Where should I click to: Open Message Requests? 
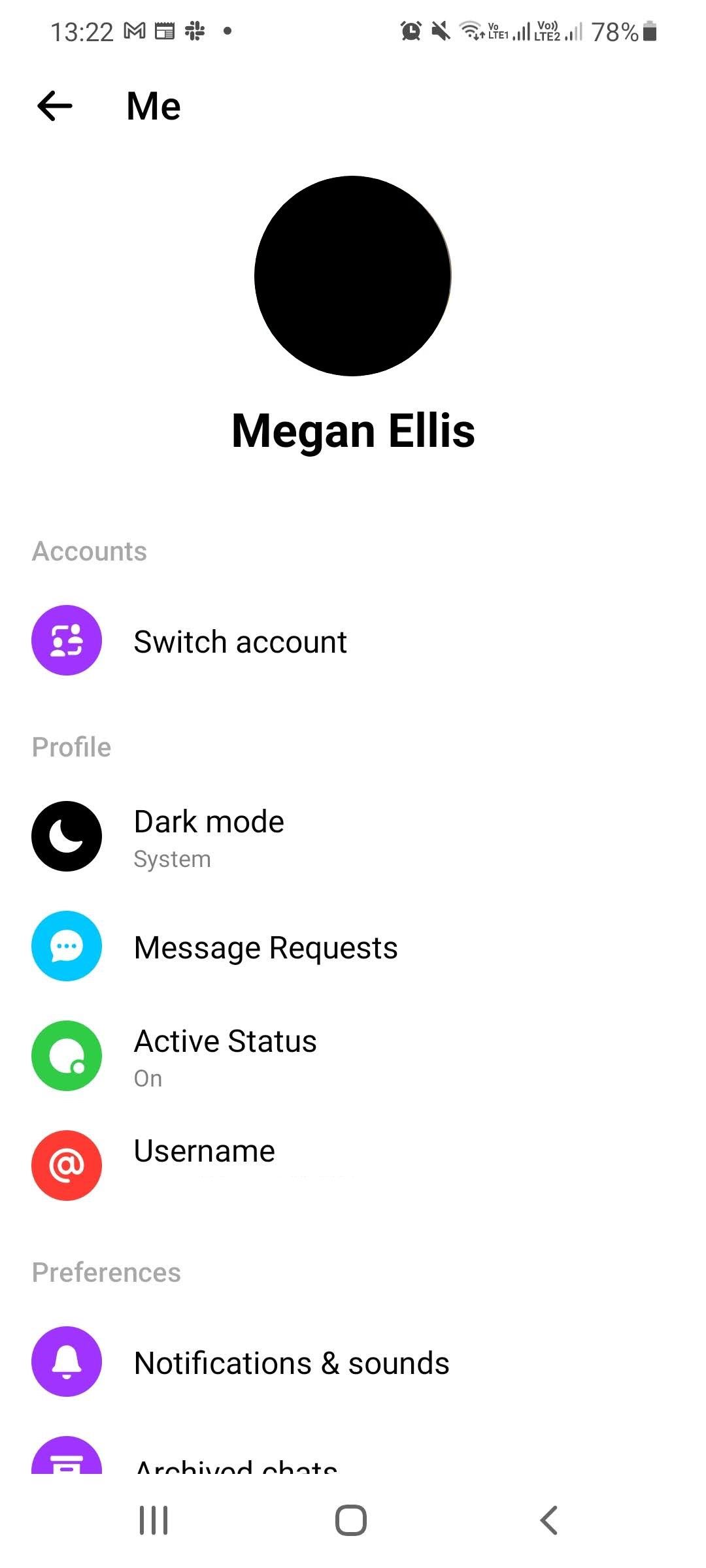click(x=265, y=947)
